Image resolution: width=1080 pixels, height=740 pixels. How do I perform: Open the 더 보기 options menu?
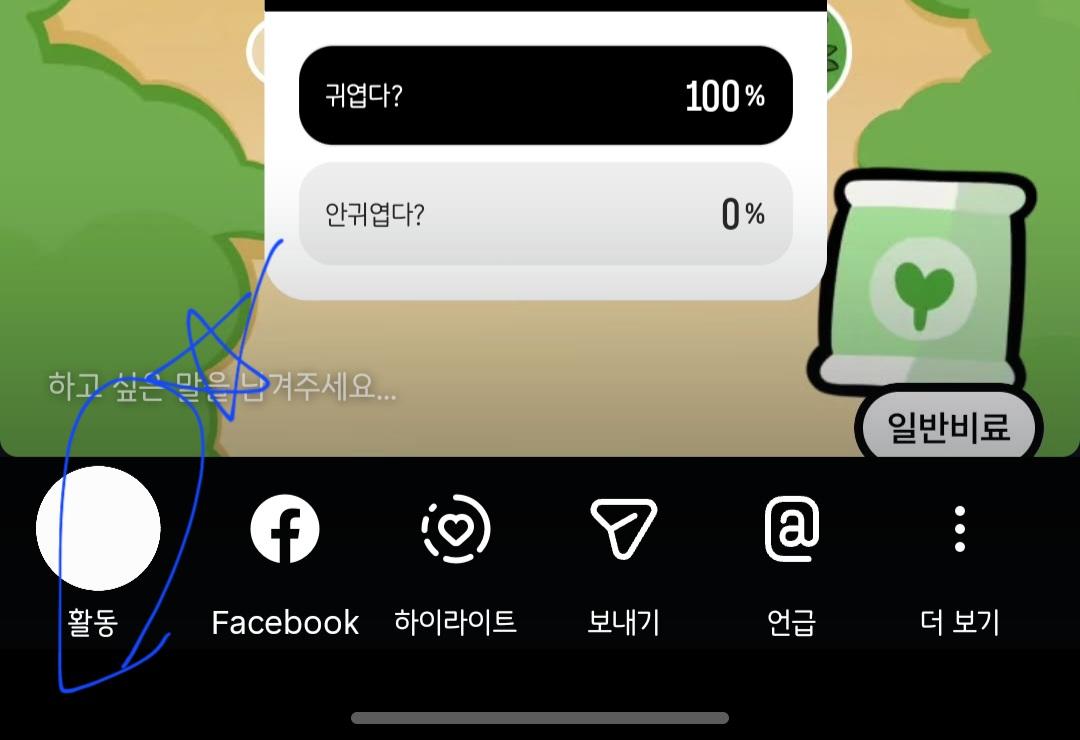click(x=959, y=530)
